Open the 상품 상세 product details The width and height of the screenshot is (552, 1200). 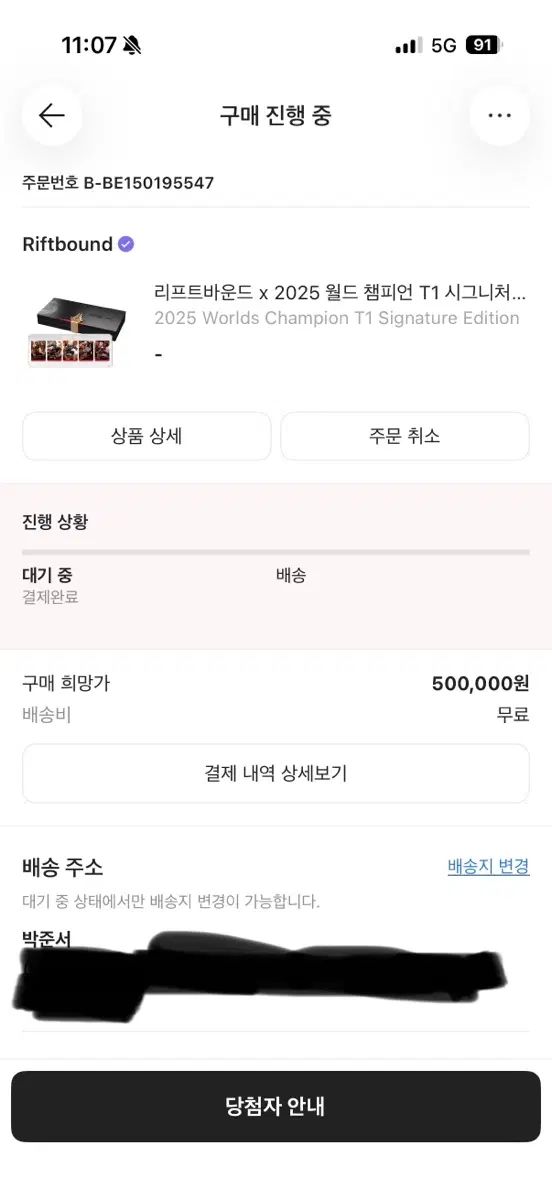point(146,436)
